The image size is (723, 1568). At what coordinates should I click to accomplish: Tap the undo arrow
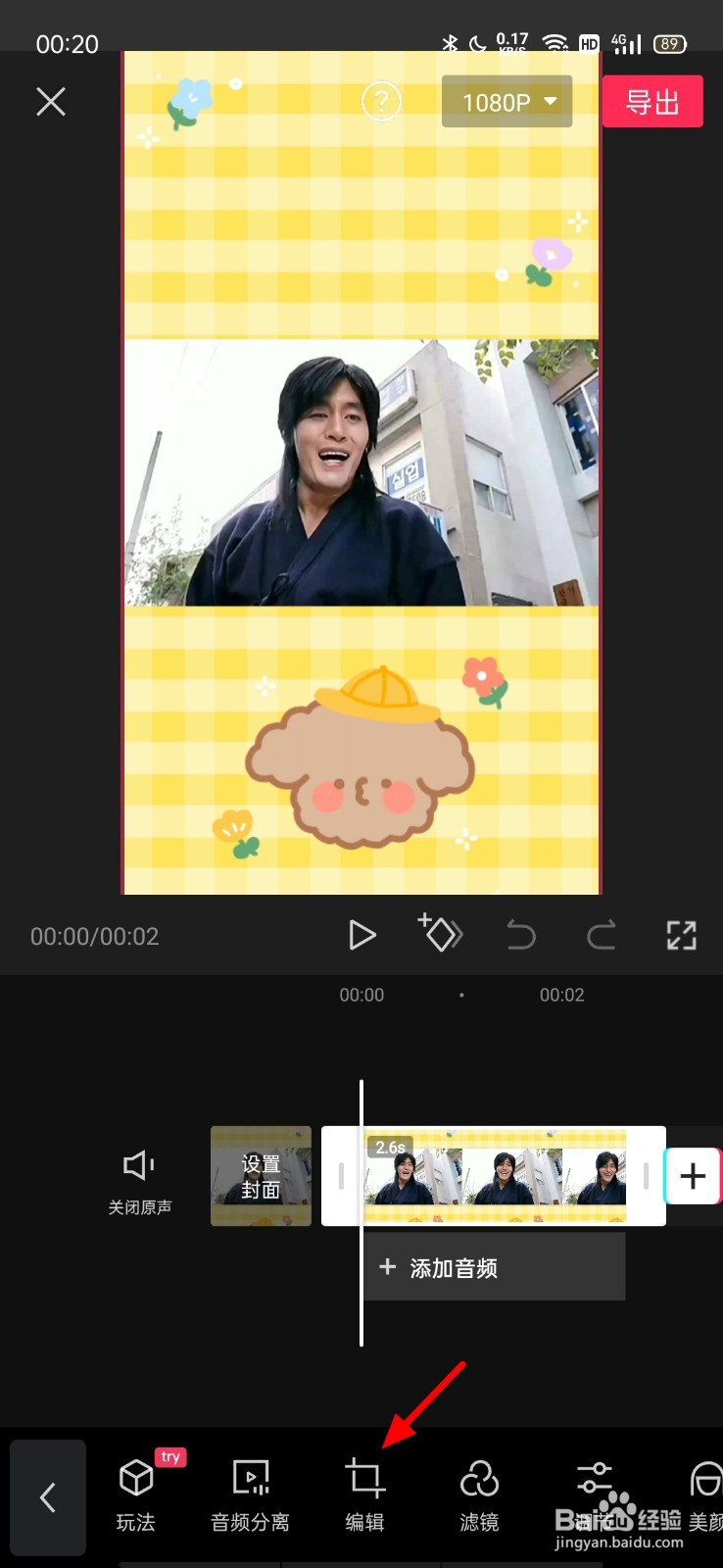521,935
